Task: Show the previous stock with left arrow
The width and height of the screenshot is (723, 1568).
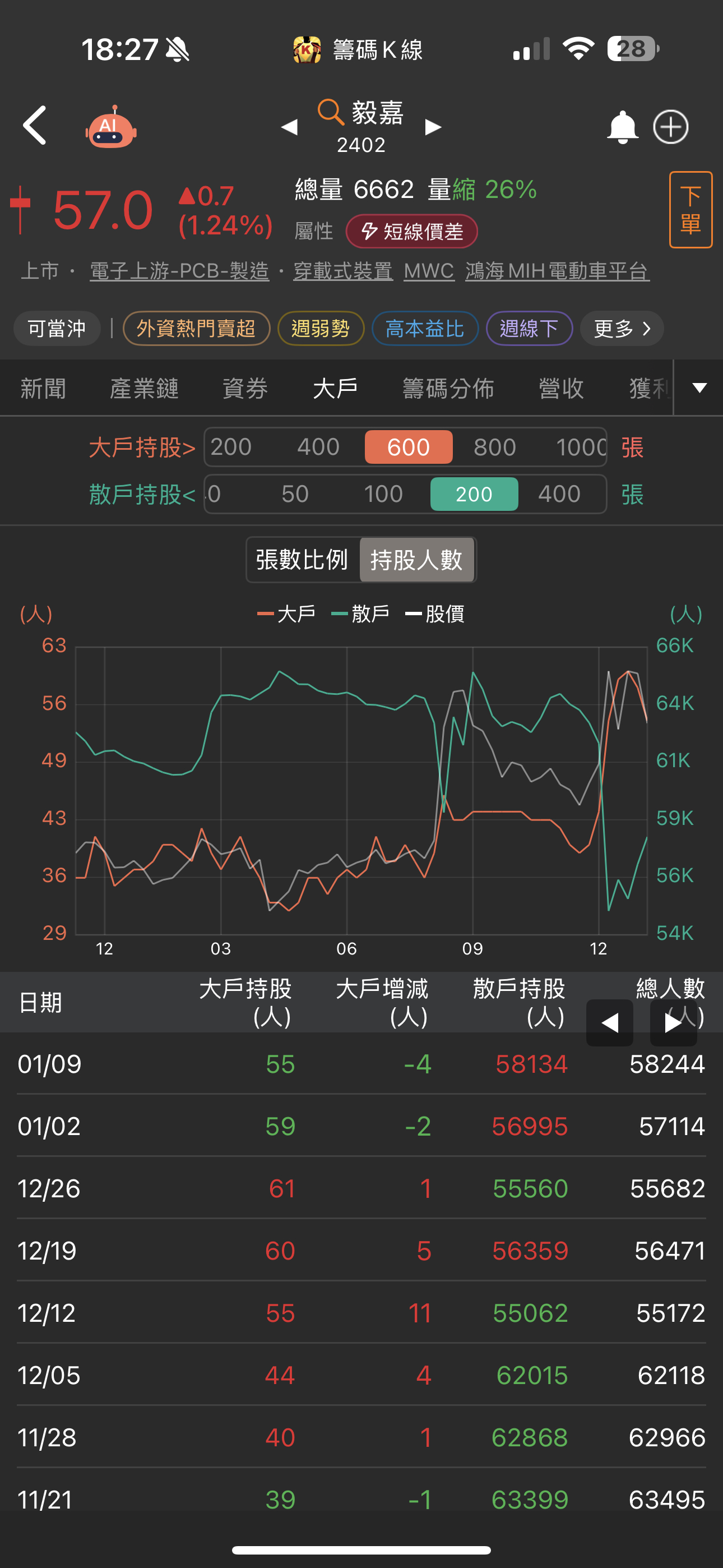Action: coord(290,127)
